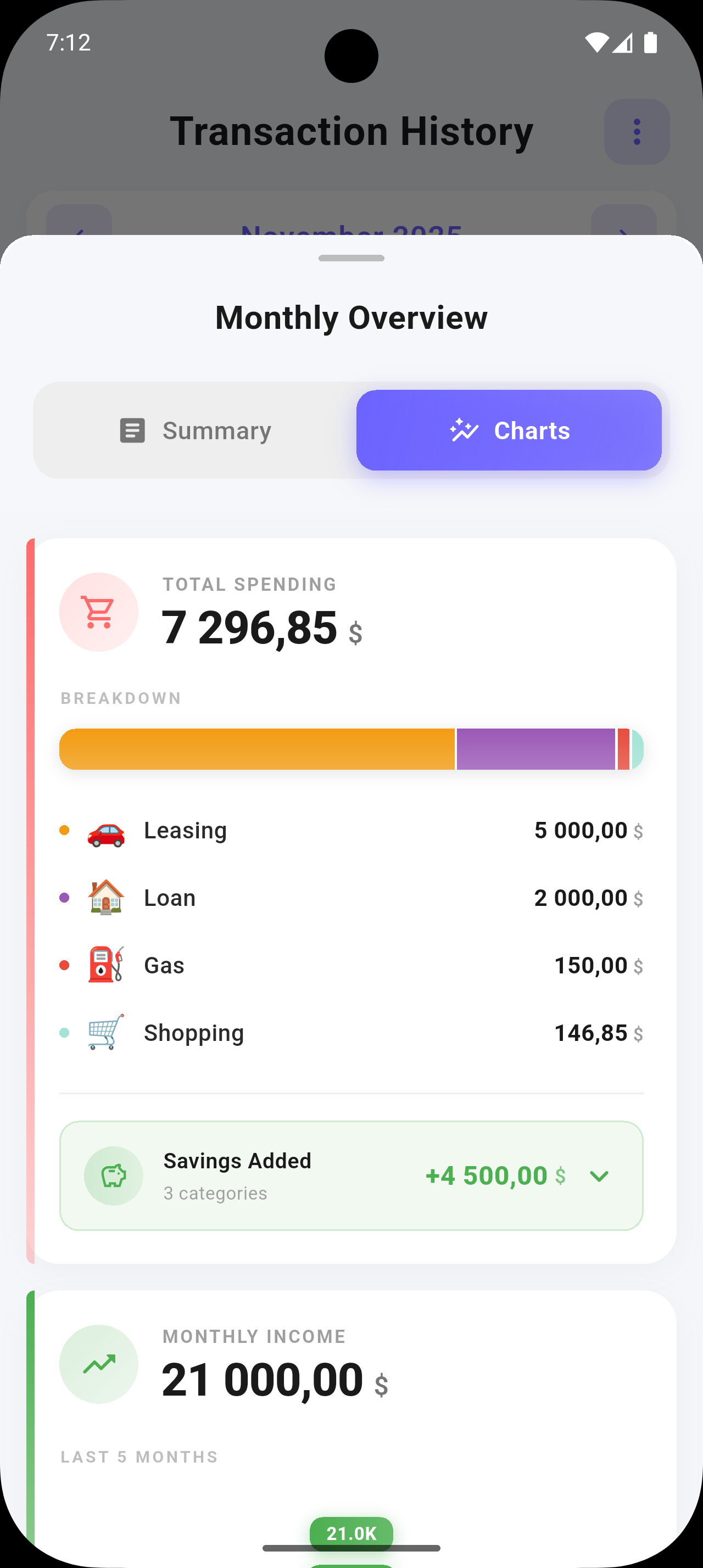
Task: Click the 21.0K income chart label
Action: (351, 1534)
